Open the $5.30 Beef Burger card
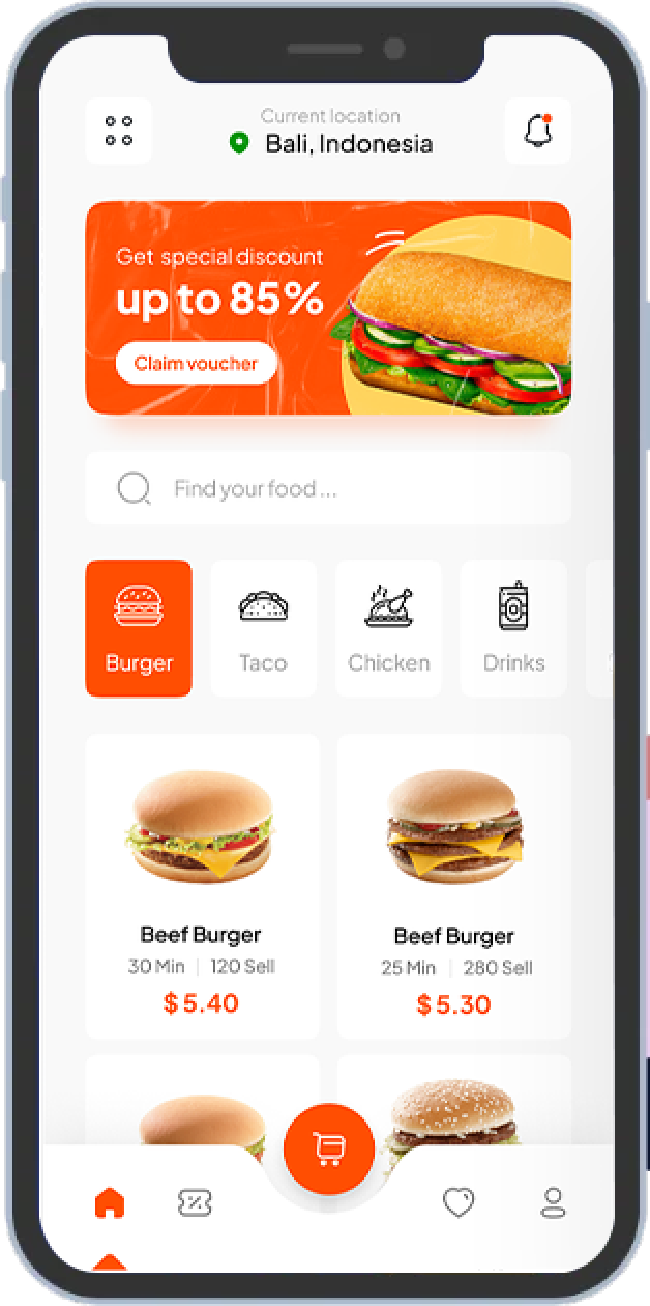 [x=453, y=887]
